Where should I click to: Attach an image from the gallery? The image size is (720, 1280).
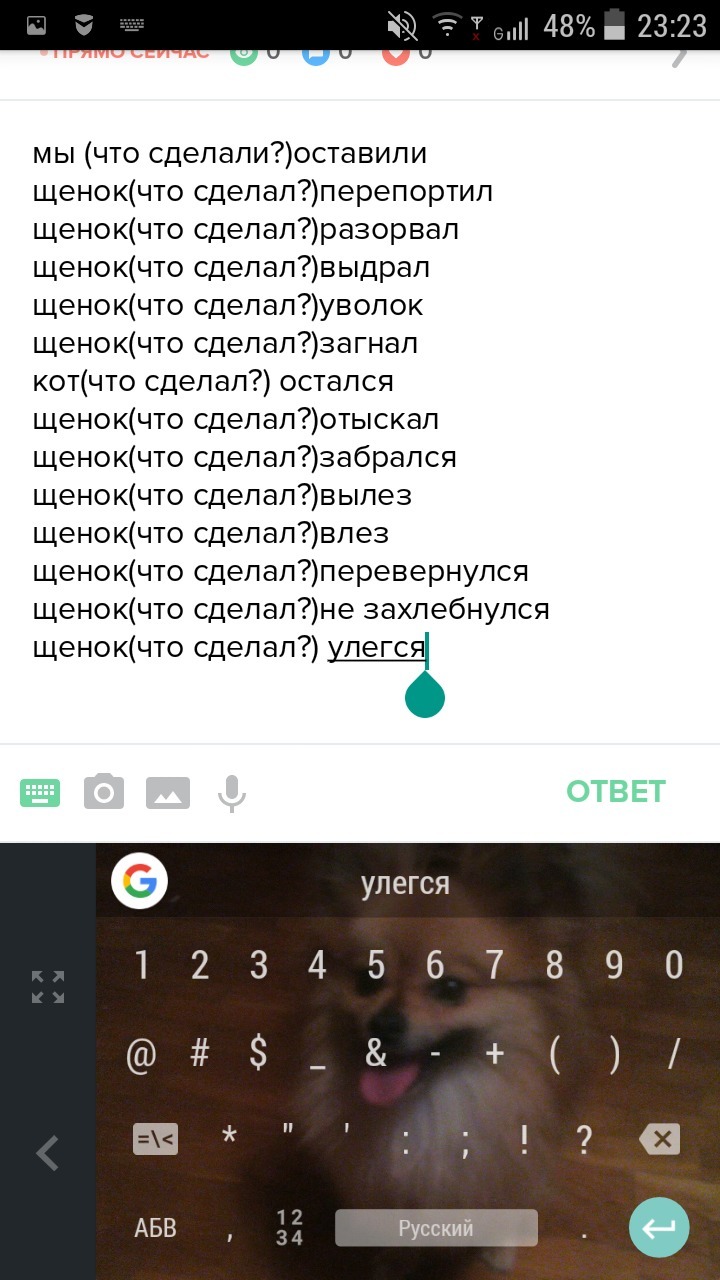pos(168,792)
